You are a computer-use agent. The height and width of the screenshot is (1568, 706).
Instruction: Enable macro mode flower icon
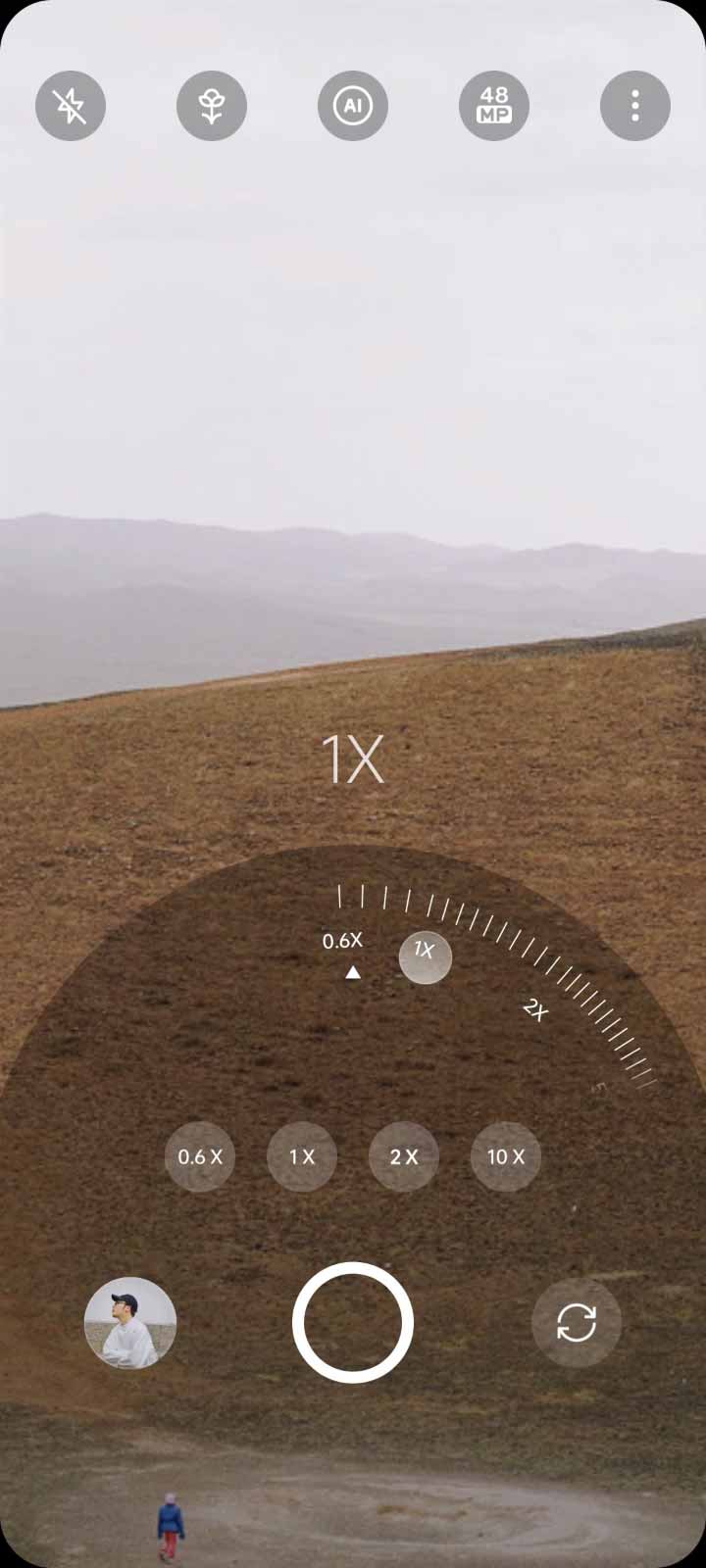(x=212, y=106)
